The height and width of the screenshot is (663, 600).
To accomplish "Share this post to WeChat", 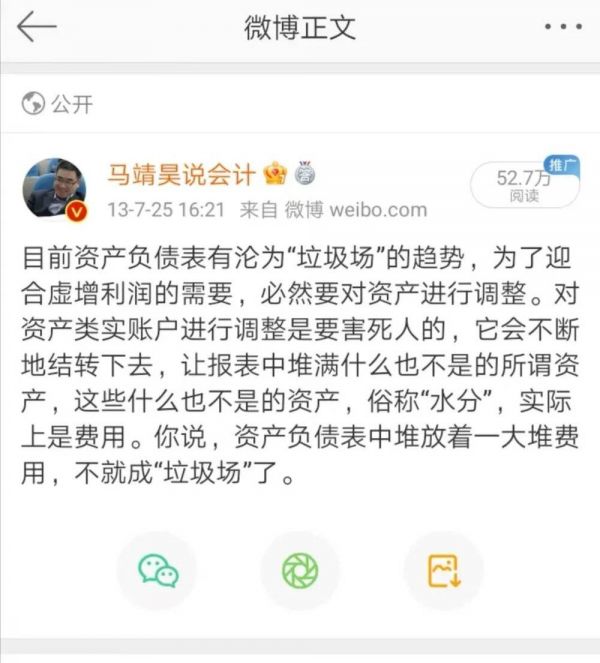I will click(x=157, y=570).
